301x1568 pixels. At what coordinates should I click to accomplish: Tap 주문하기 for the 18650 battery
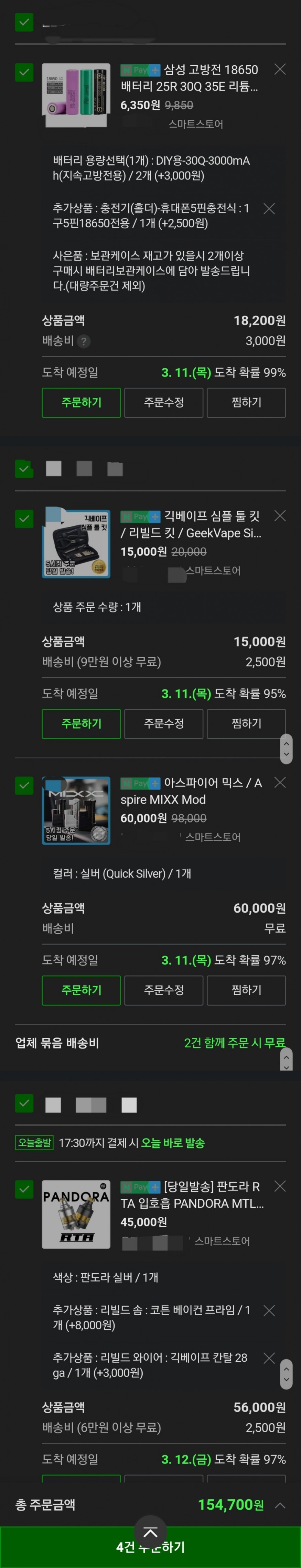point(81,402)
